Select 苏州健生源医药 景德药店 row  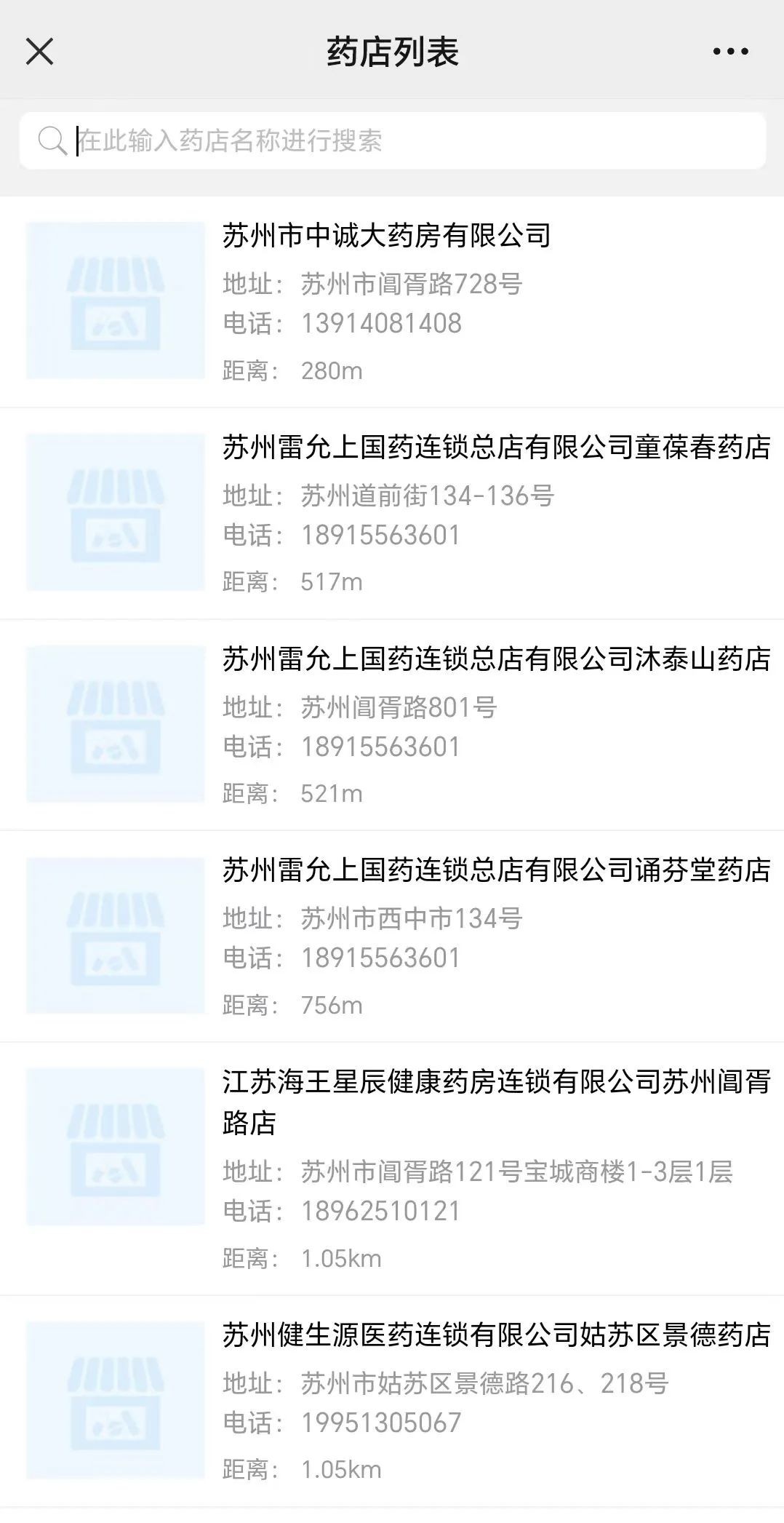tap(496, 1335)
